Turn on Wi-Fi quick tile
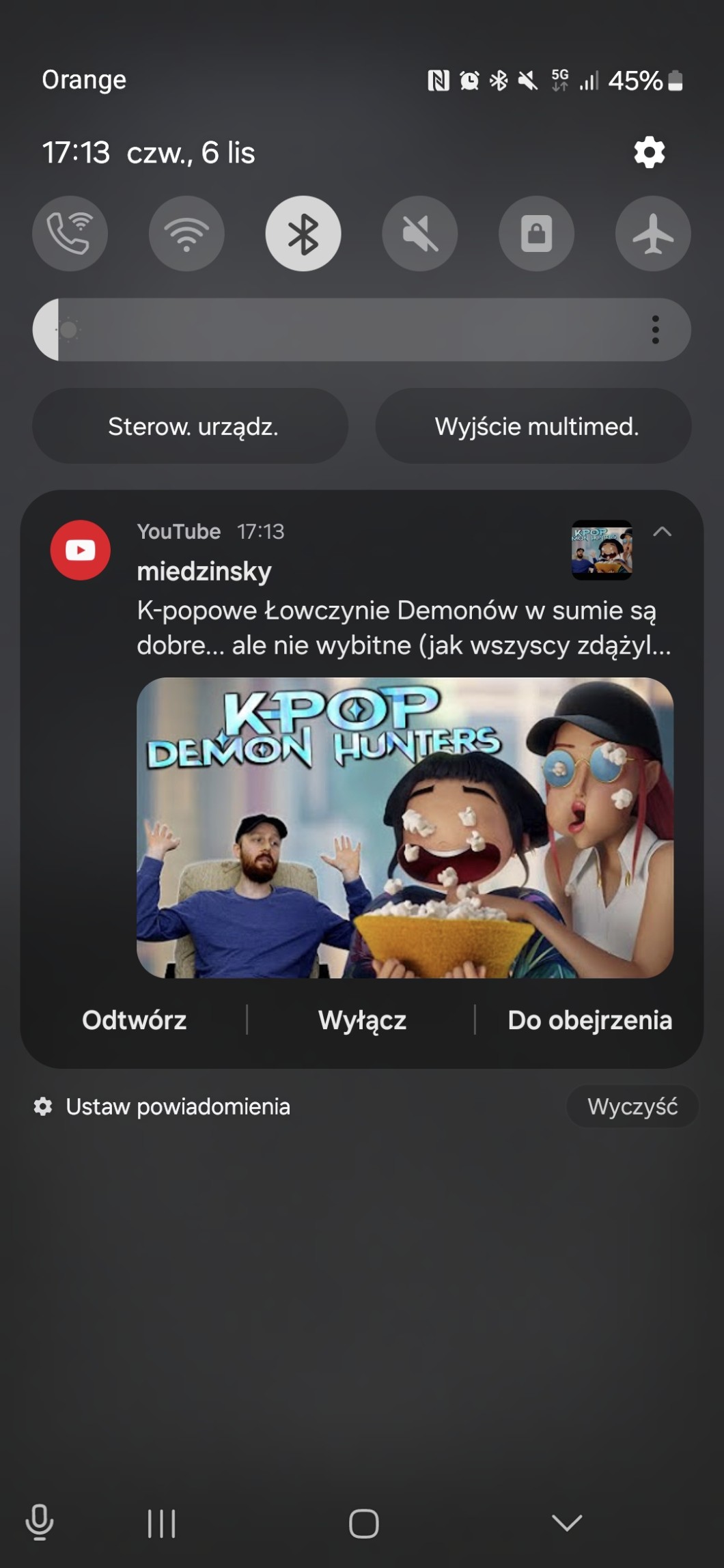 186,234
